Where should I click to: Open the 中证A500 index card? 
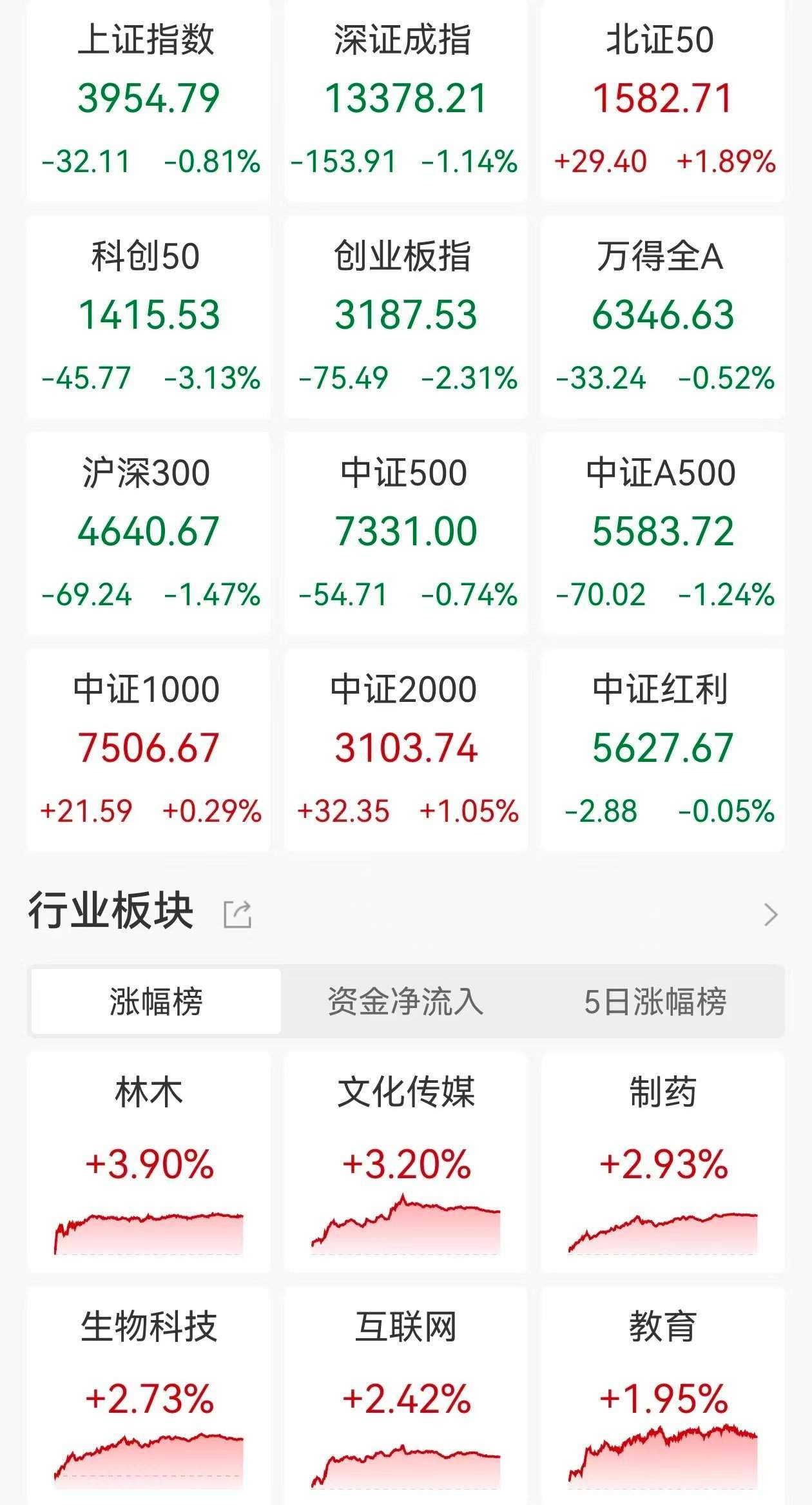662,532
